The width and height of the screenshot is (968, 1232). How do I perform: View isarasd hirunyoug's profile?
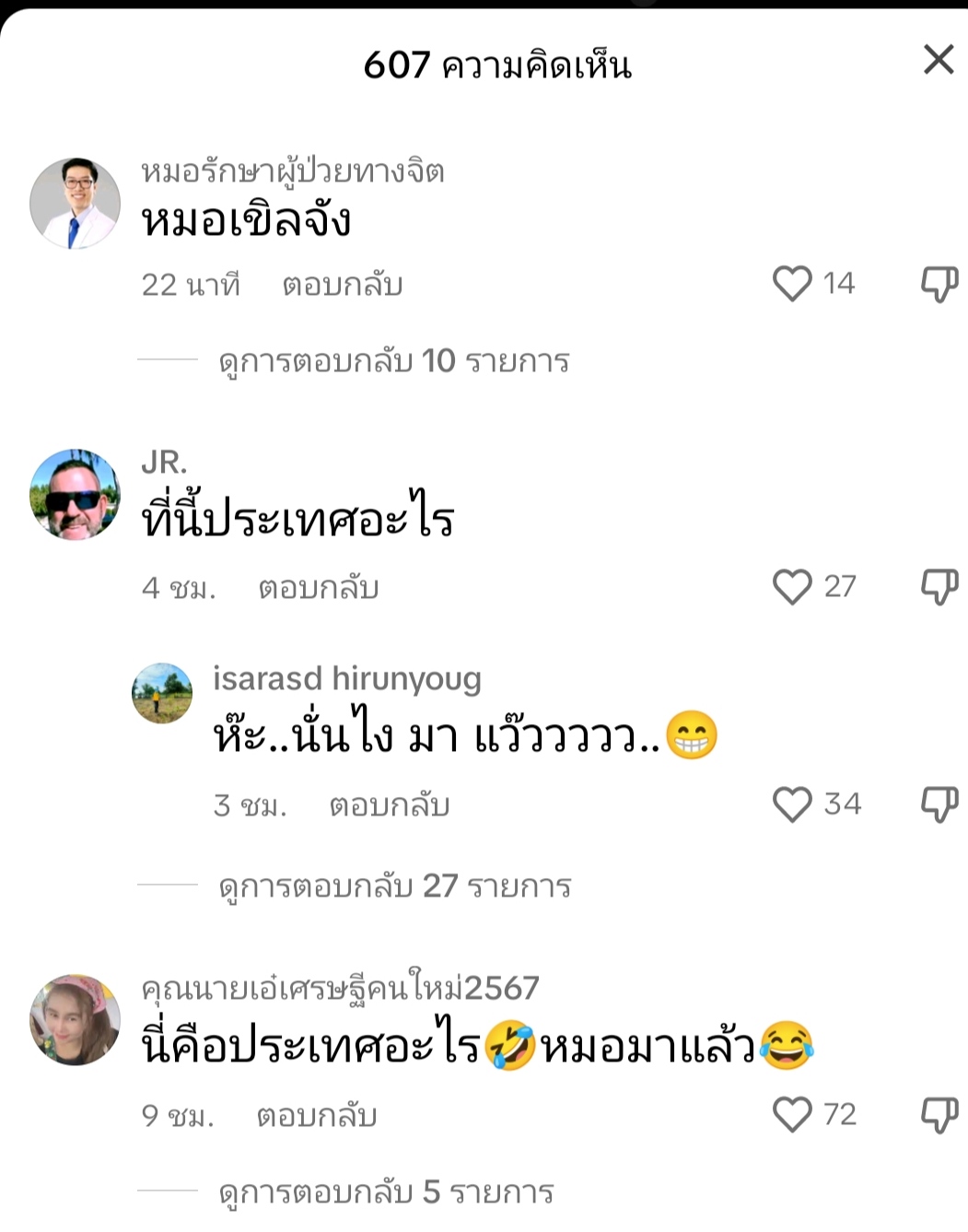pos(162,693)
